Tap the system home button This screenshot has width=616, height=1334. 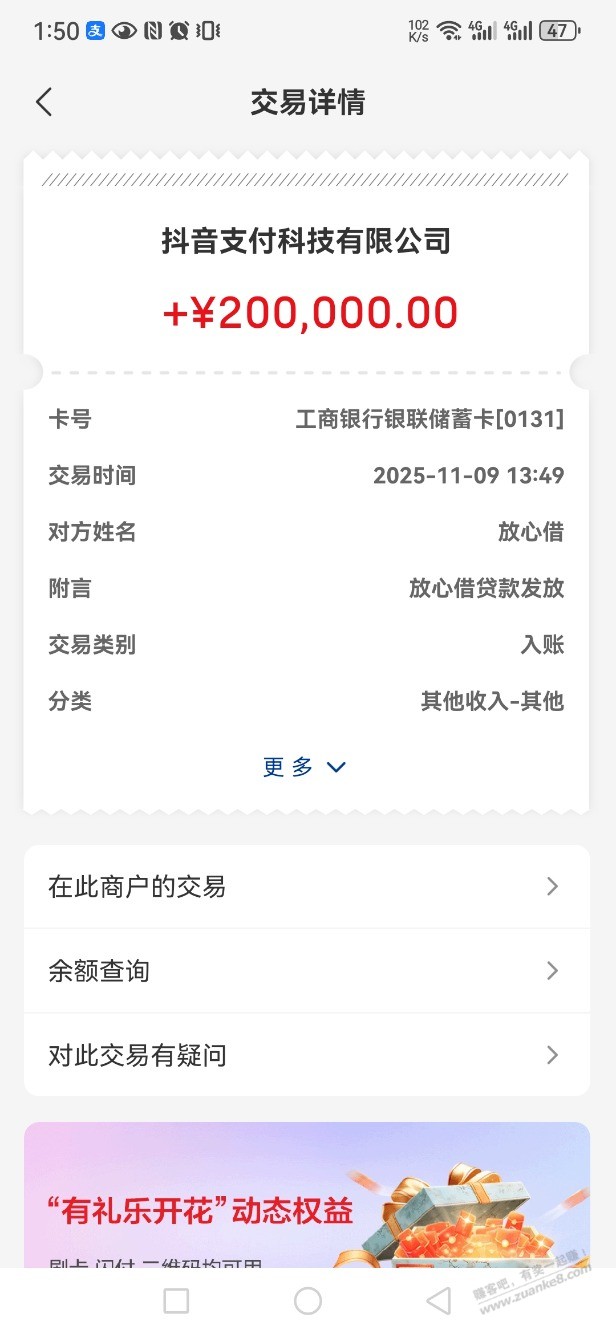(308, 1300)
